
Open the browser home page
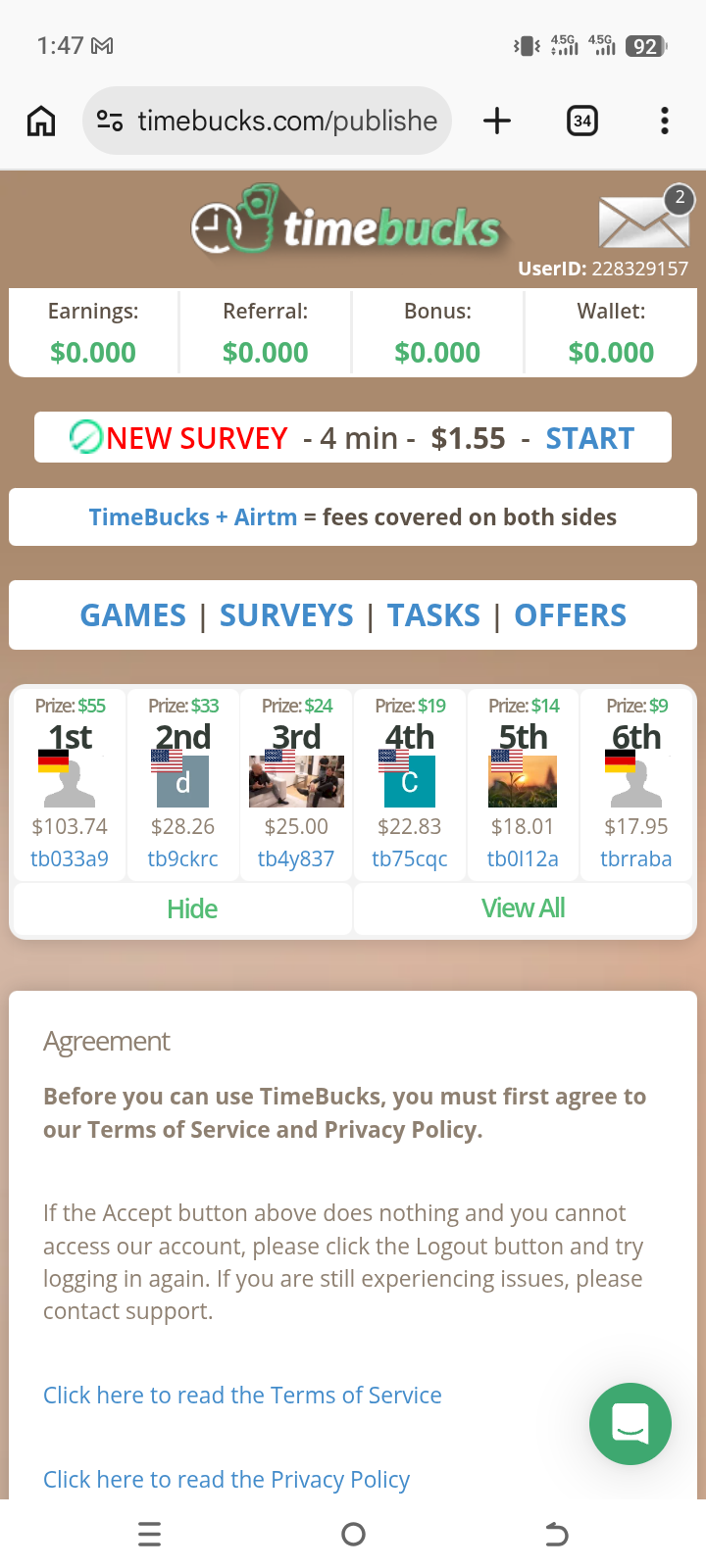tap(41, 121)
